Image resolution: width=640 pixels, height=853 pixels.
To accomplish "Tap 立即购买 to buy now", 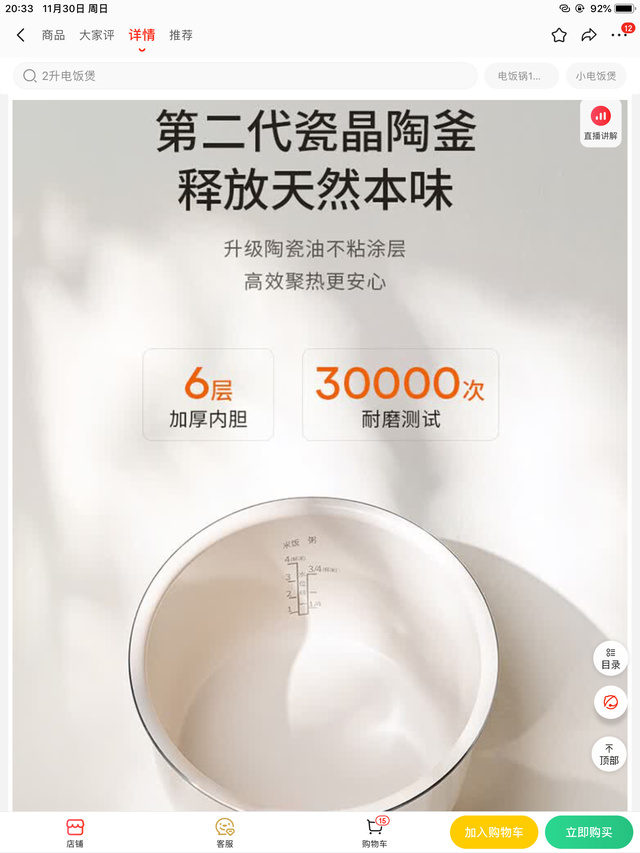I will (589, 832).
